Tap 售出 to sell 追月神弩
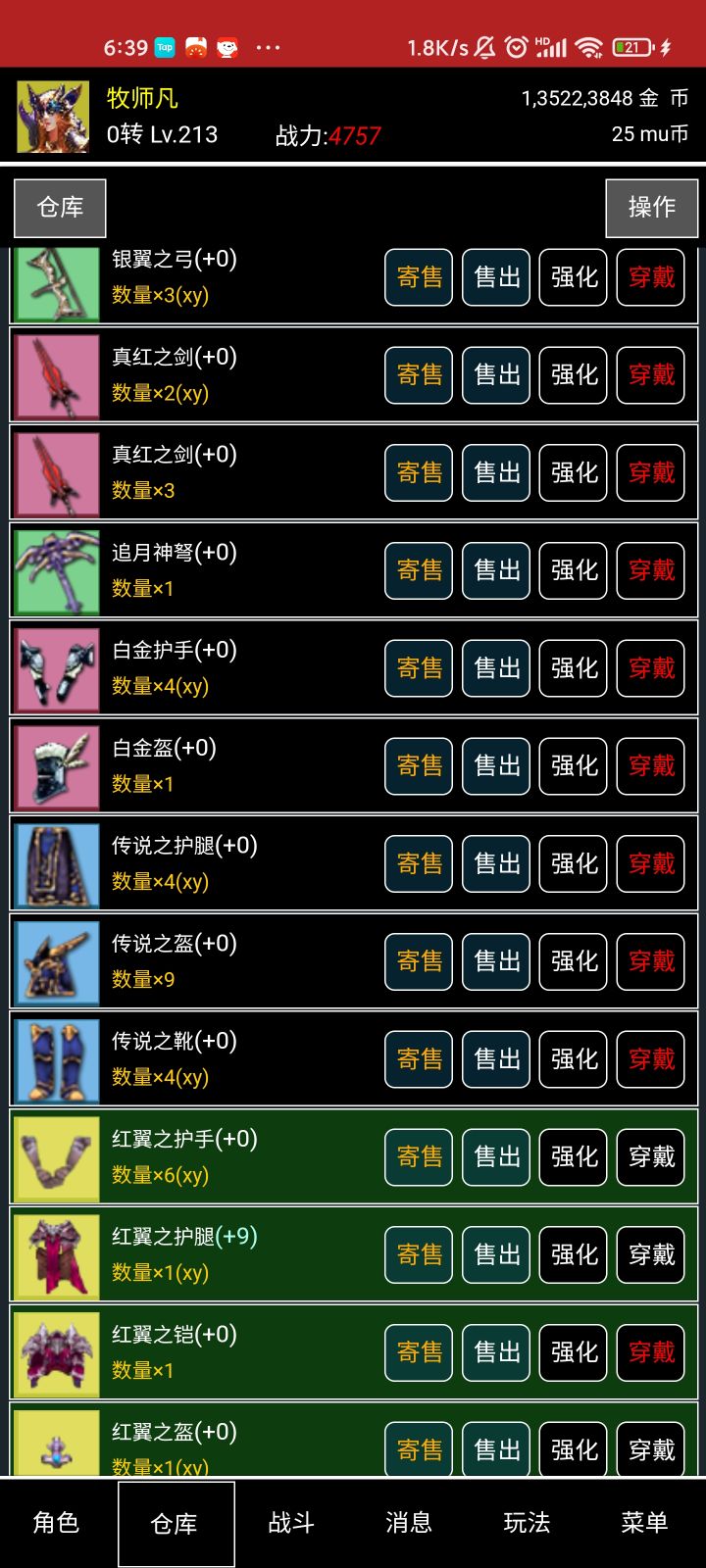 pos(495,570)
